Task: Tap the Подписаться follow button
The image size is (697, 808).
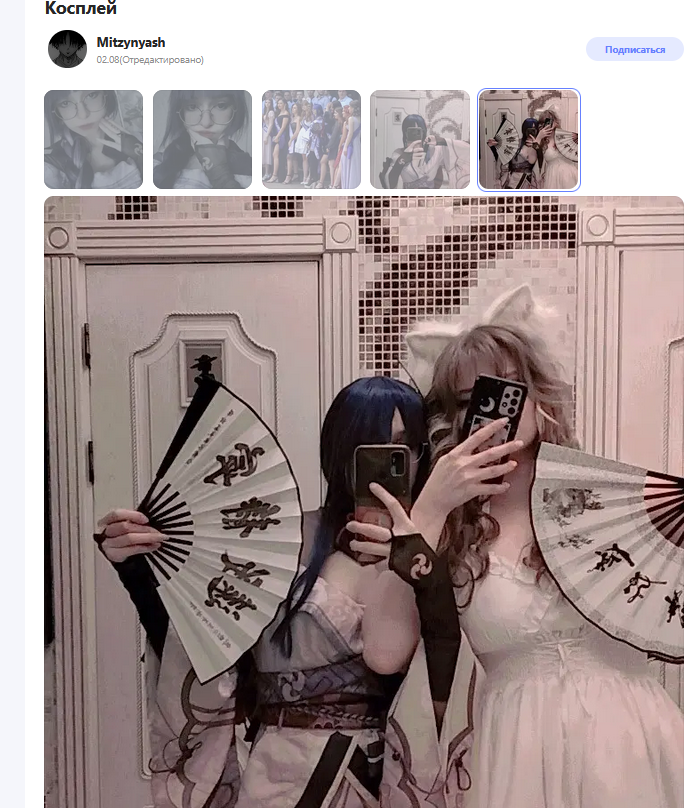Action: tap(635, 49)
